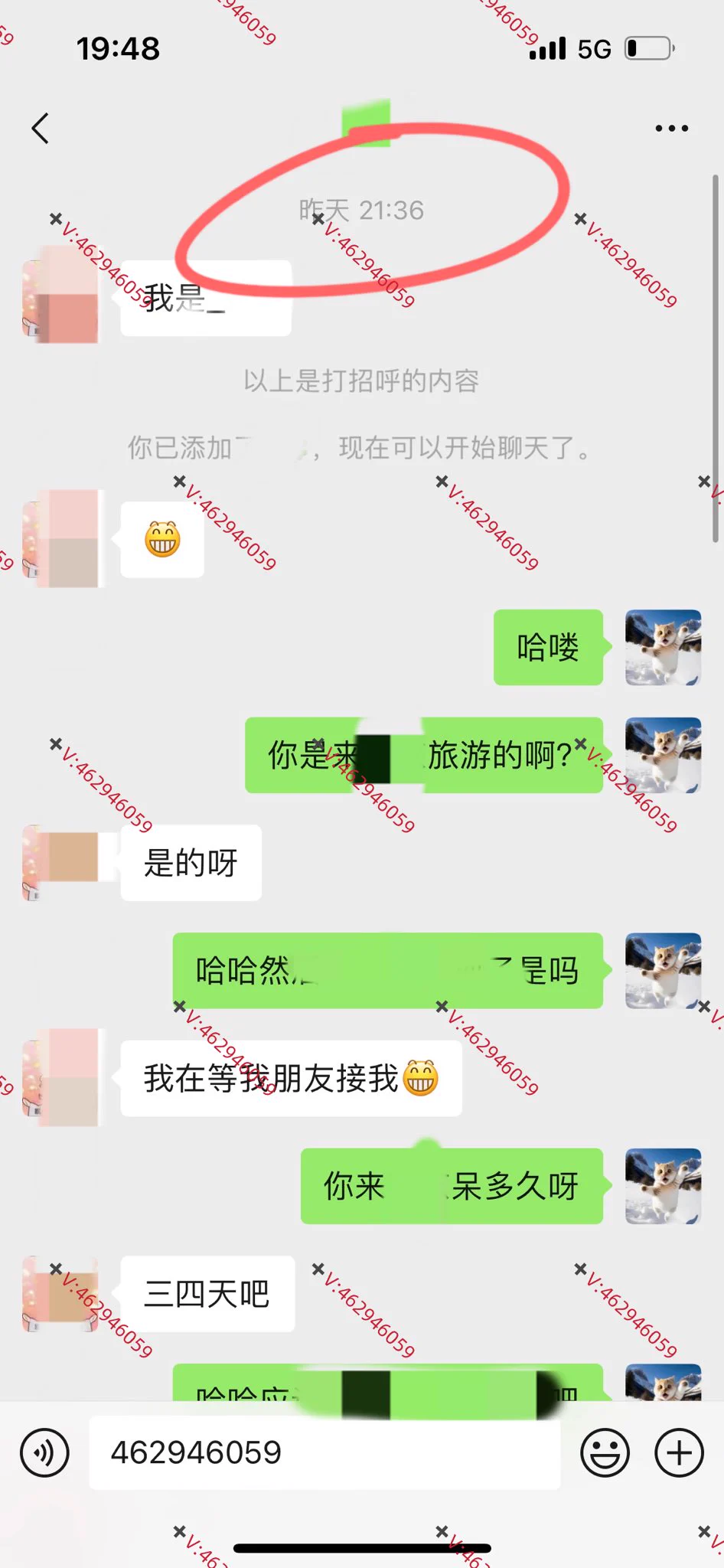The height and width of the screenshot is (1568, 724).
Task: Focus the message text field
Action: (x=324, y=1452)
